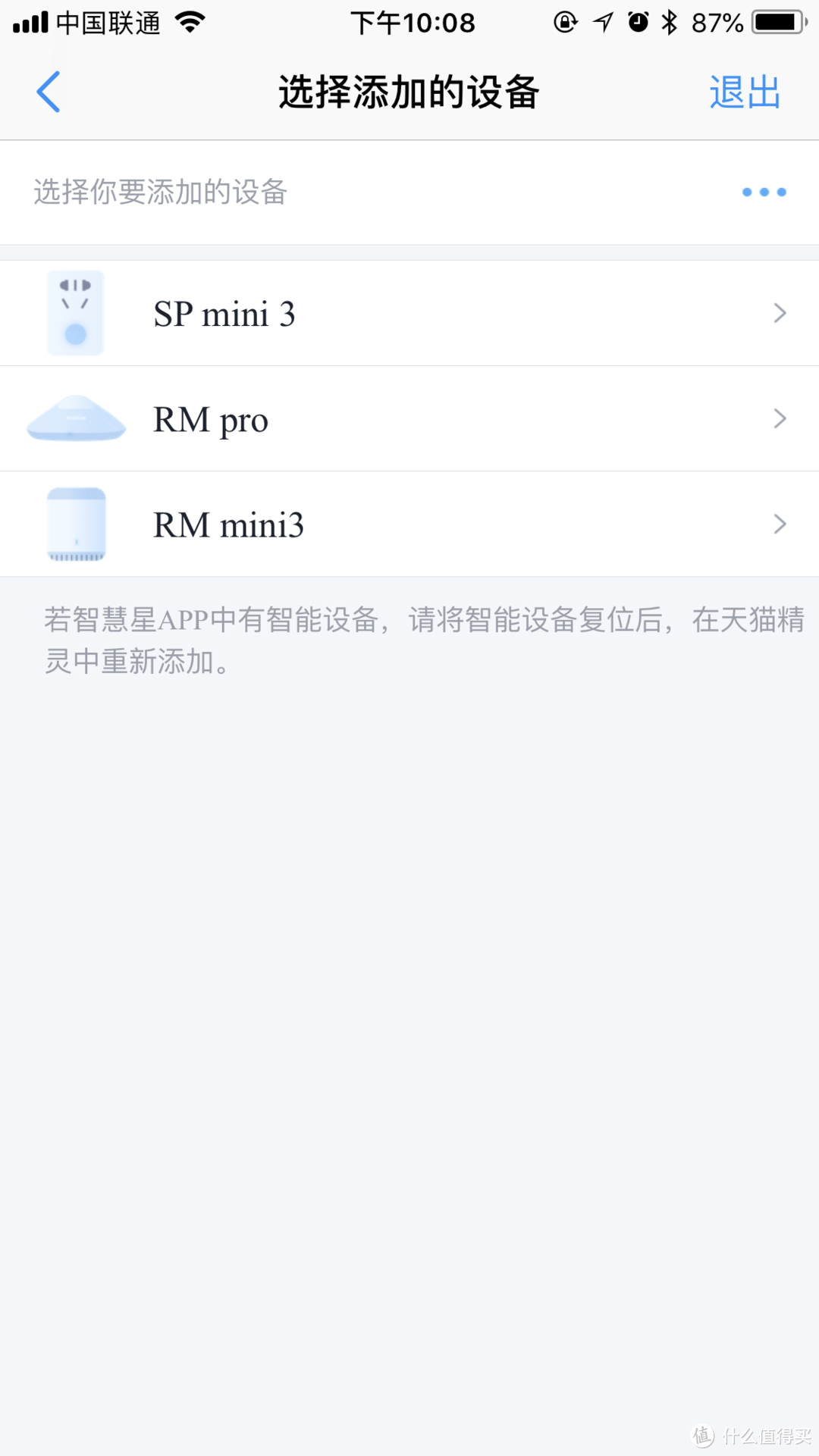Expand RM mini3 via its chevron
This screenshot has width=819, height=1456.
point(780,524)
